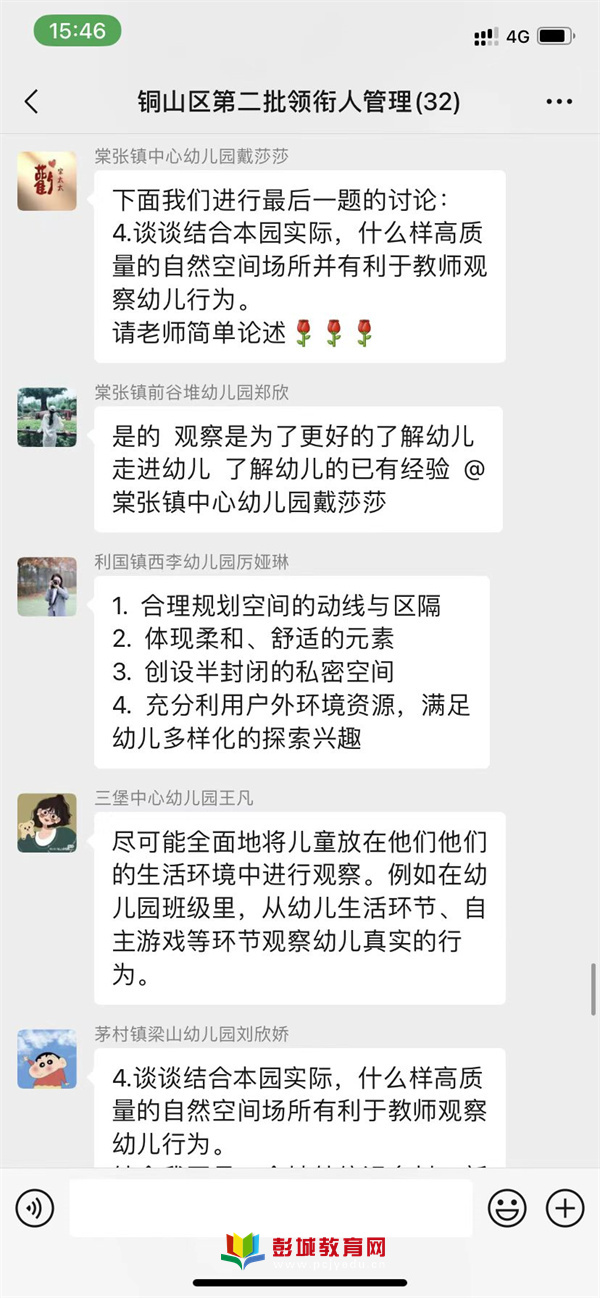Open the emoji picker
This screenshot has width=600, height=1298.
pyautogui.click(x=507, y=1209)
